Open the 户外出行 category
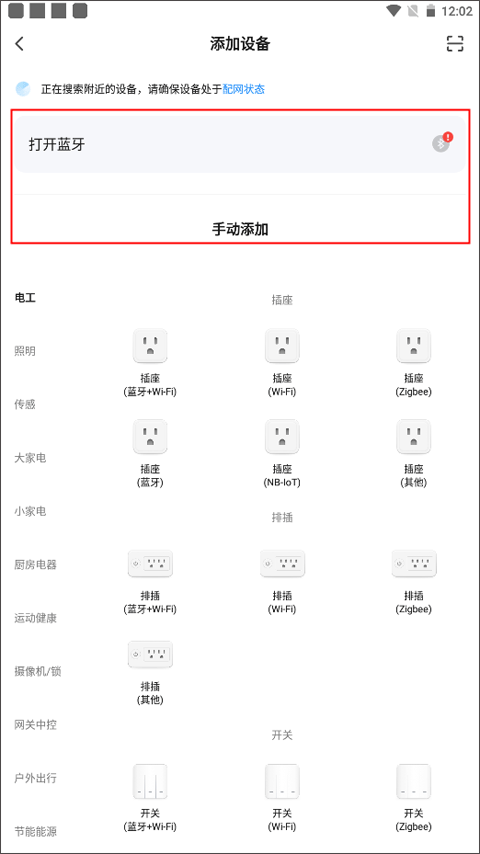Image resolution: width=480 pixels, height=854 pixels. pyautogui.click(x=35, y=778)
